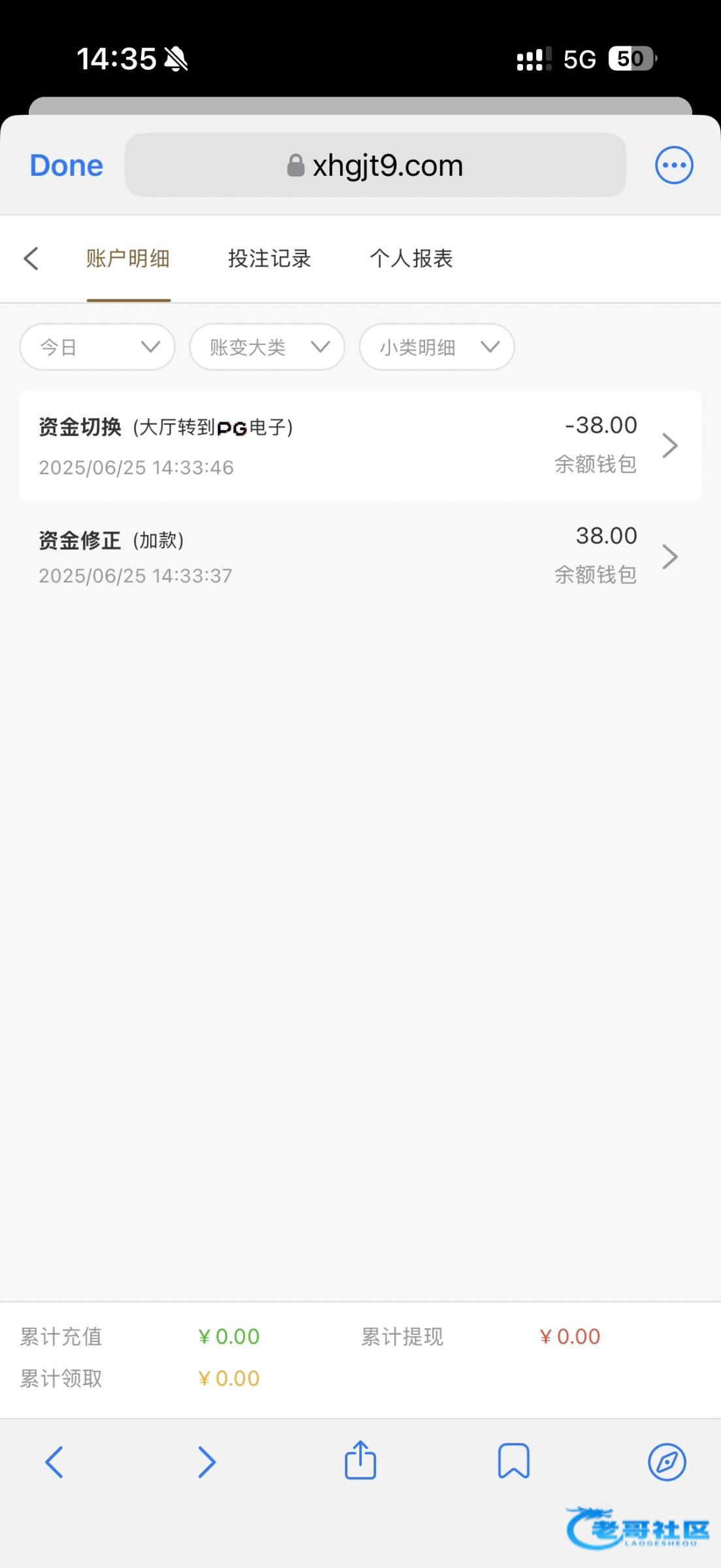
Task: Open the page in Safari compass icon
Action: click(667, 1462)
